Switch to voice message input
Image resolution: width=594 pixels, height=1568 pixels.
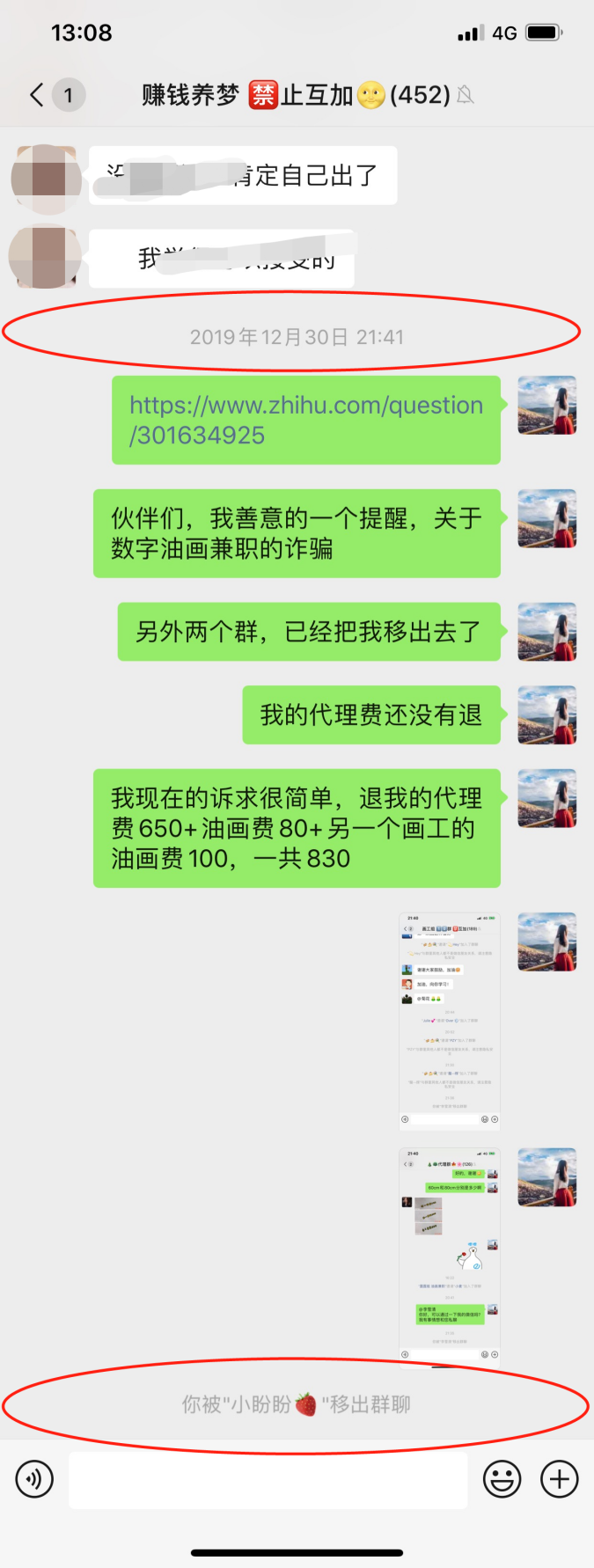click(34, 1479)
